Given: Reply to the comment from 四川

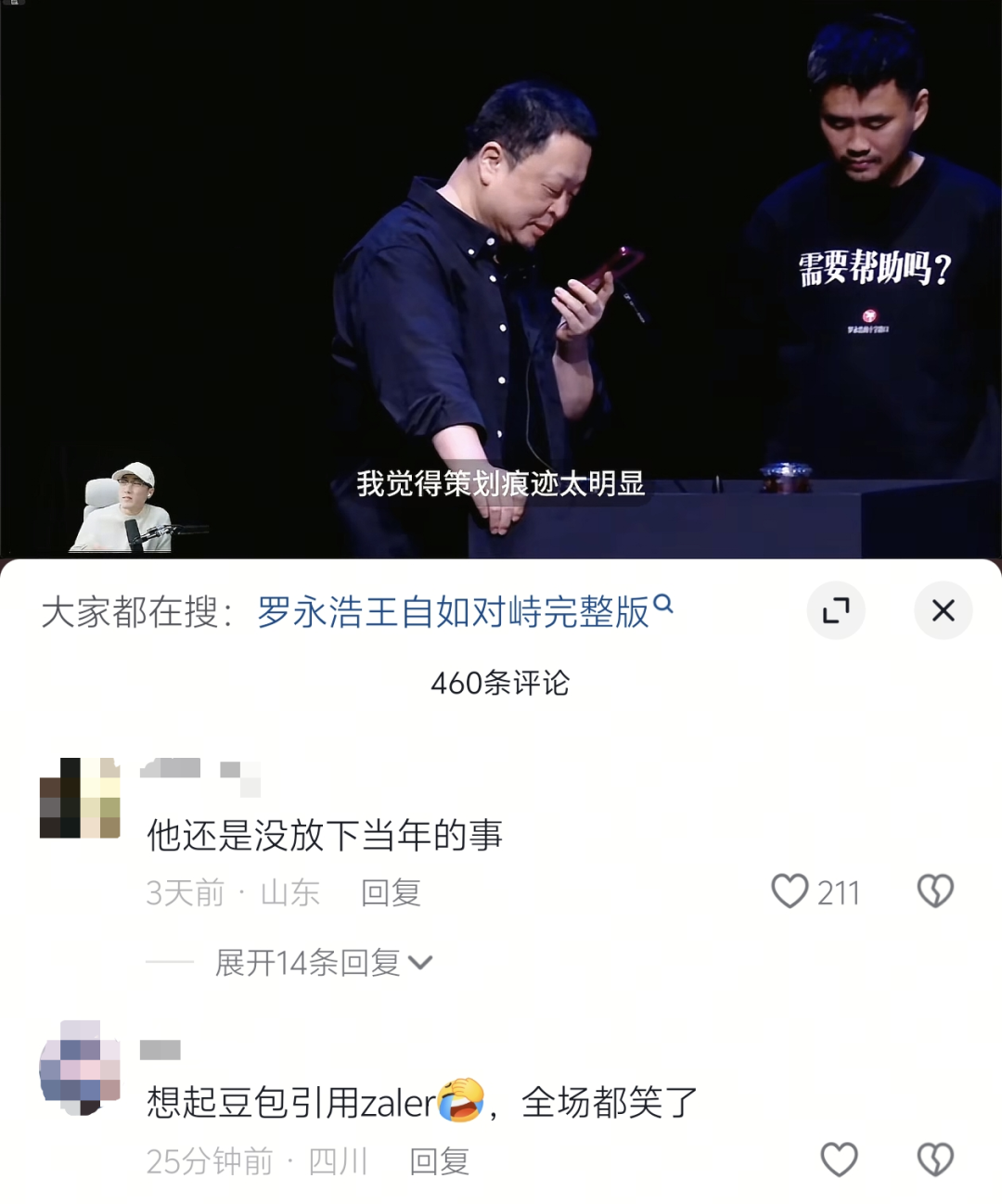Looking at the screenshot, I should [439, 1161].
